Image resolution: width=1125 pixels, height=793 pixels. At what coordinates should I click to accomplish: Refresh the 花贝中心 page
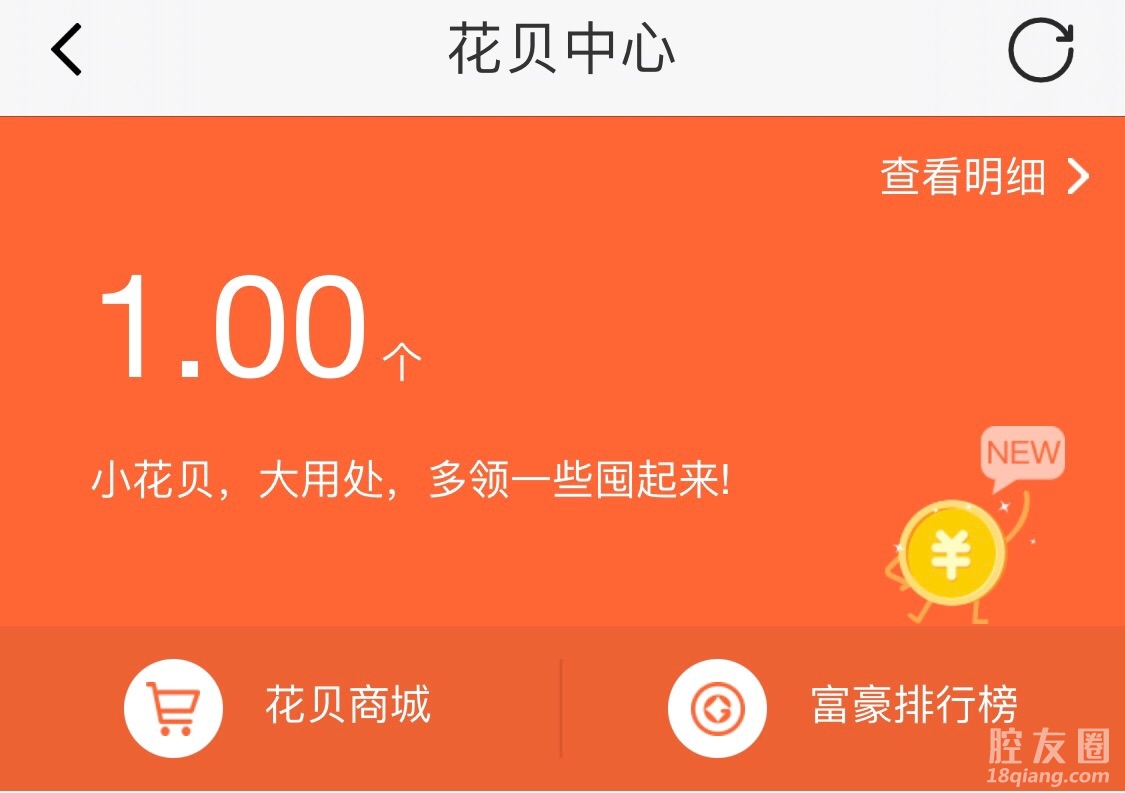point(1040,51)
